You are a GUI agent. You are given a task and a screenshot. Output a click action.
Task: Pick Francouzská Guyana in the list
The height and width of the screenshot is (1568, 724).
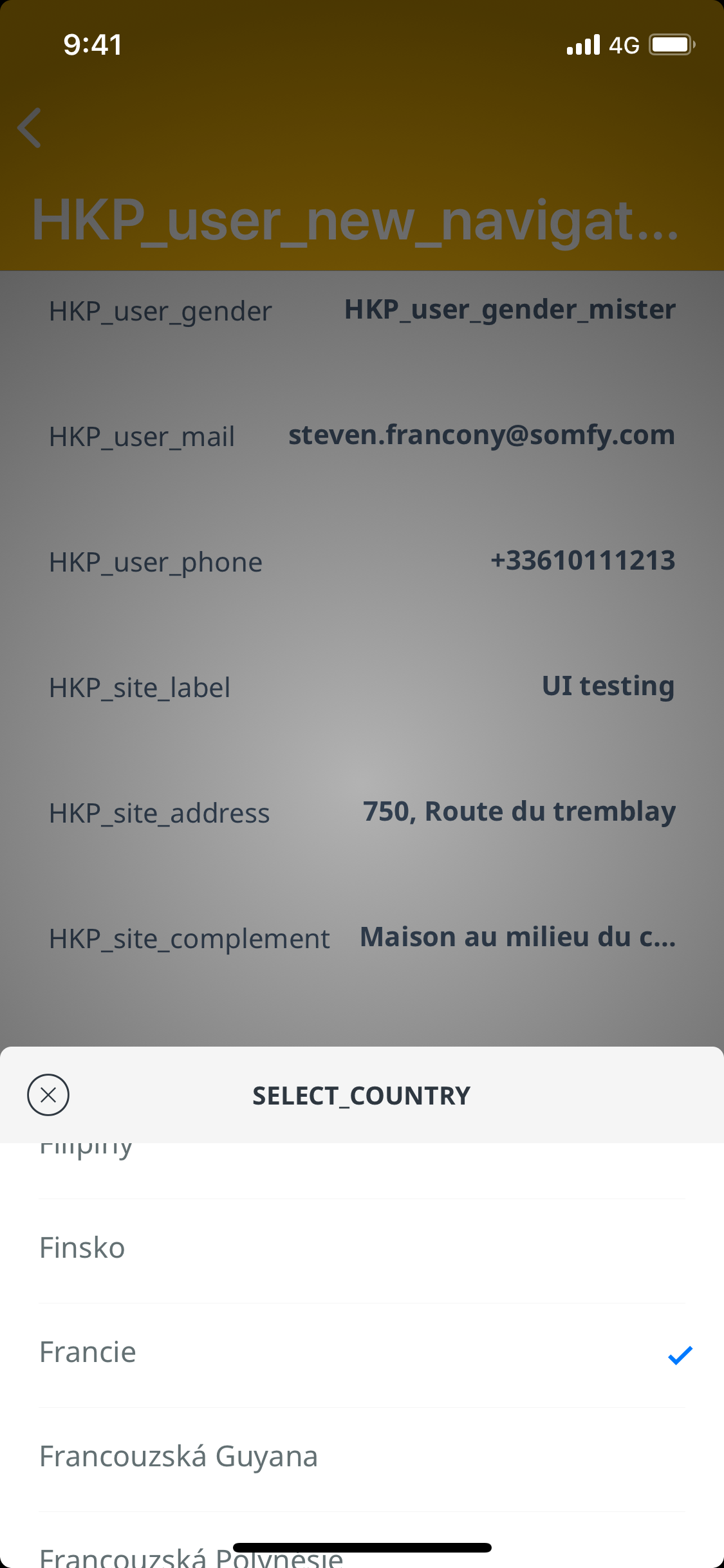click(360, 1457)
